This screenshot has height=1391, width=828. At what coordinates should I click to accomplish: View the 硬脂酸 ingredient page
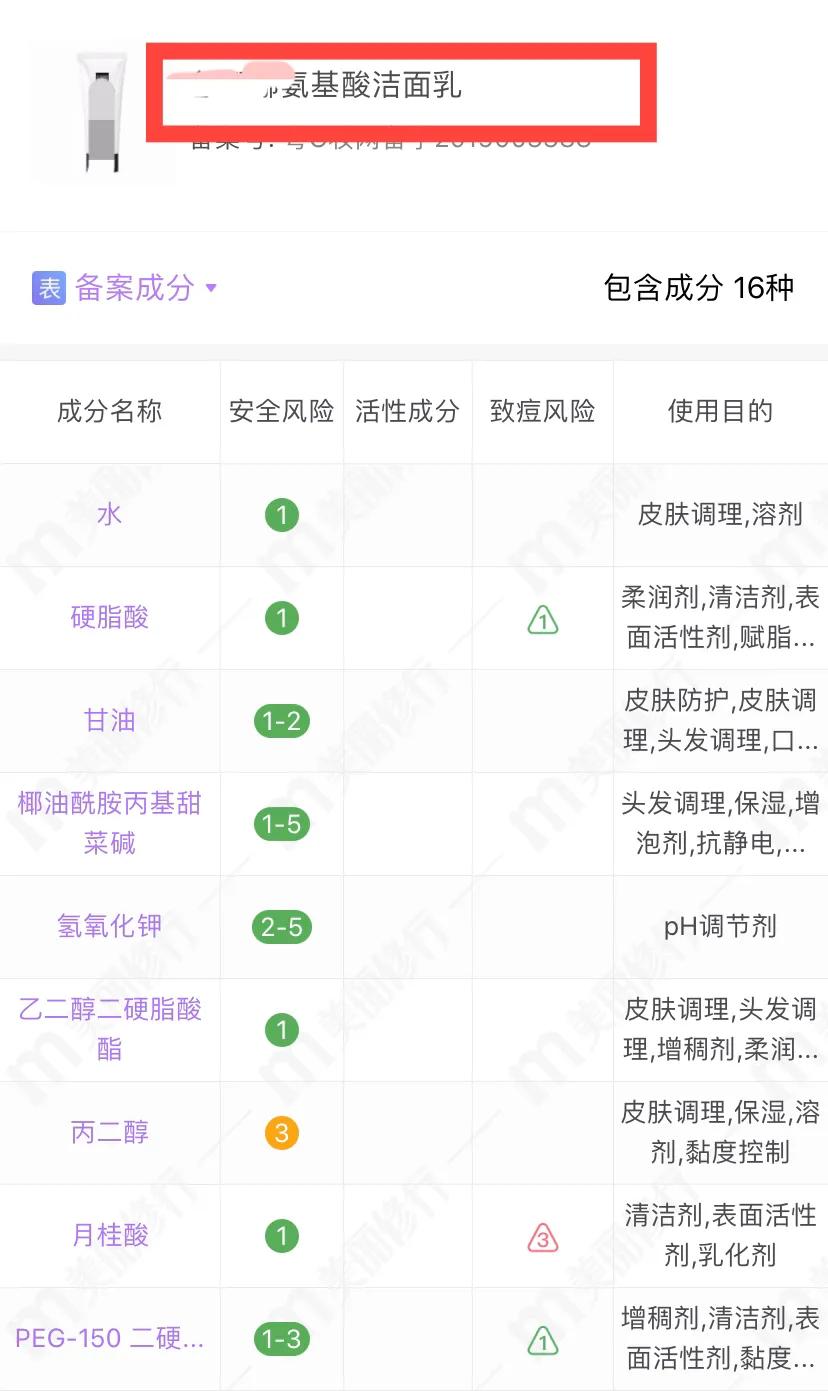pyautogui.click(x=109, y=617)
